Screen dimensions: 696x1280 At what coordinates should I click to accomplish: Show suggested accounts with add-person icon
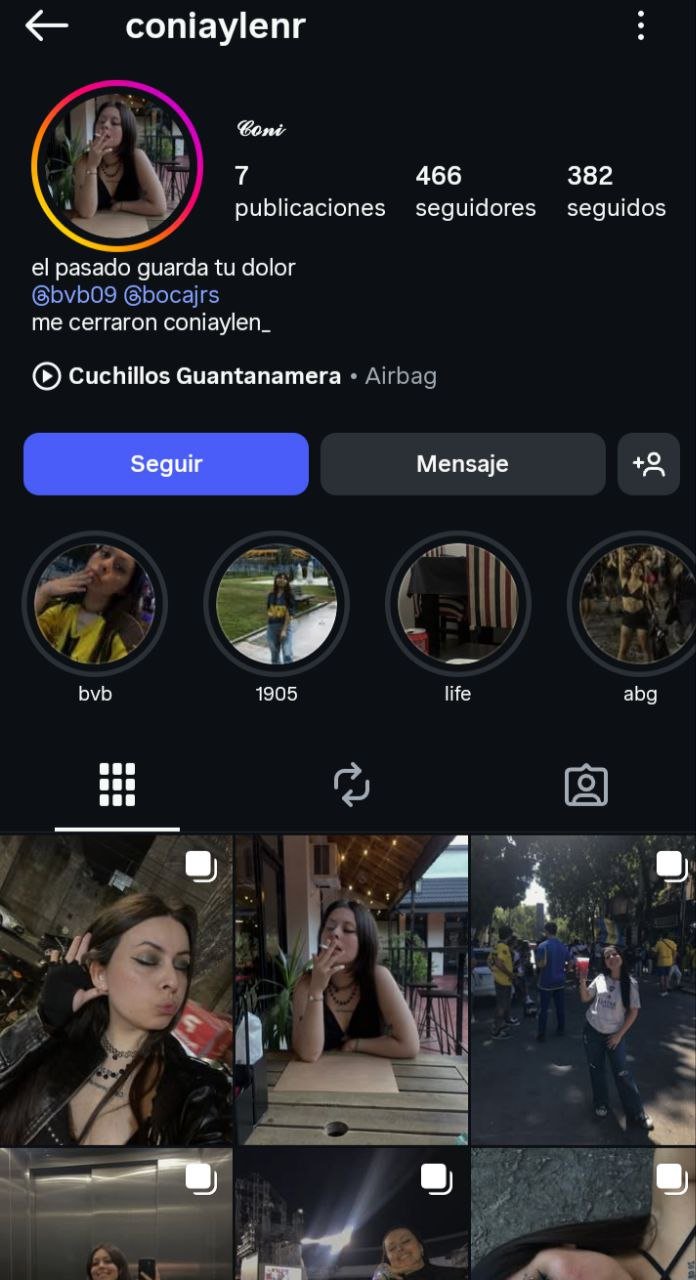pos(649,464)
